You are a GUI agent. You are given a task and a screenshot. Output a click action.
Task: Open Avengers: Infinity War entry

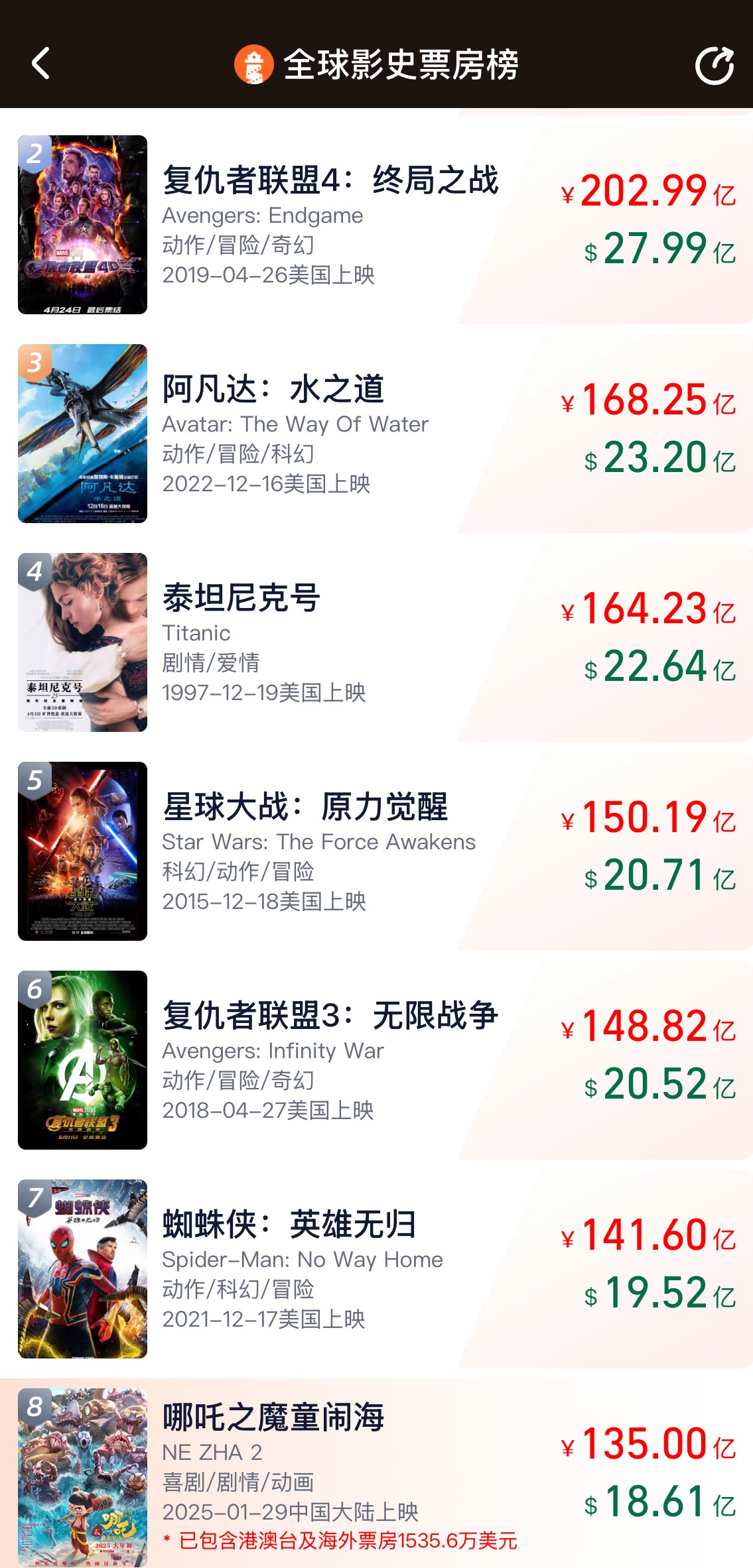tap(330, 1059)
